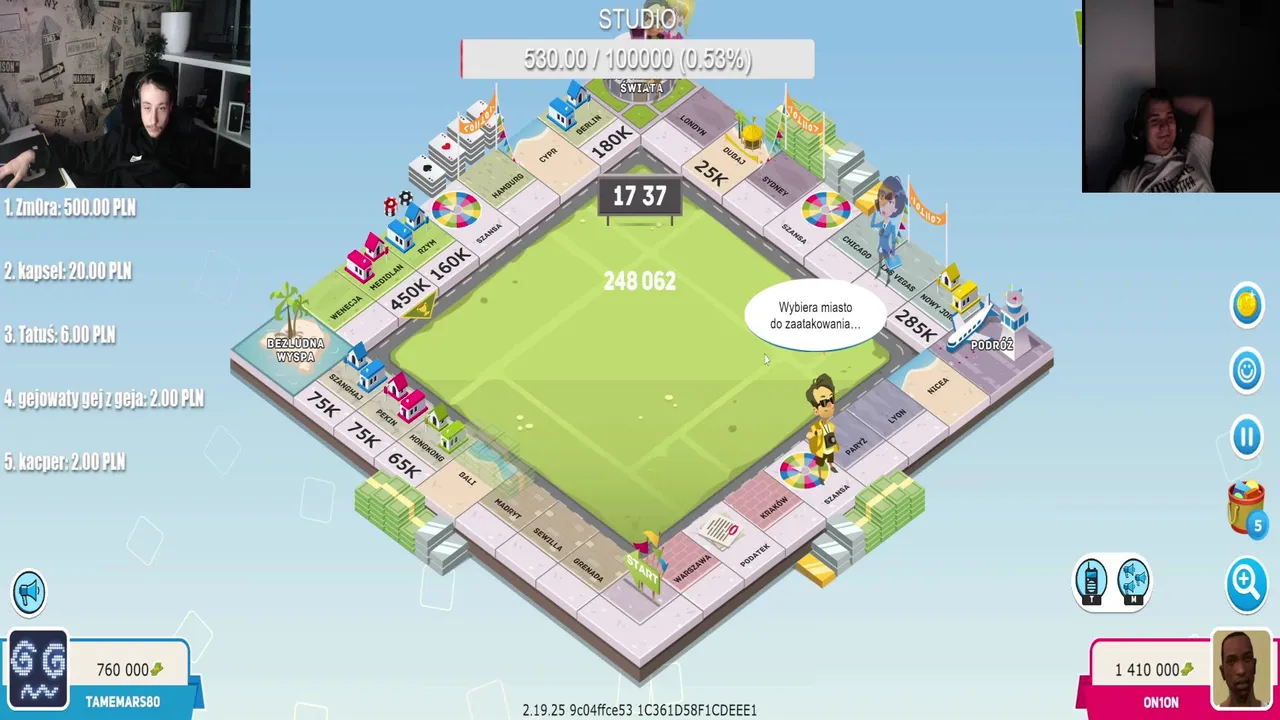Open the toy bucket with 5 items

(x=1246, y=508)
